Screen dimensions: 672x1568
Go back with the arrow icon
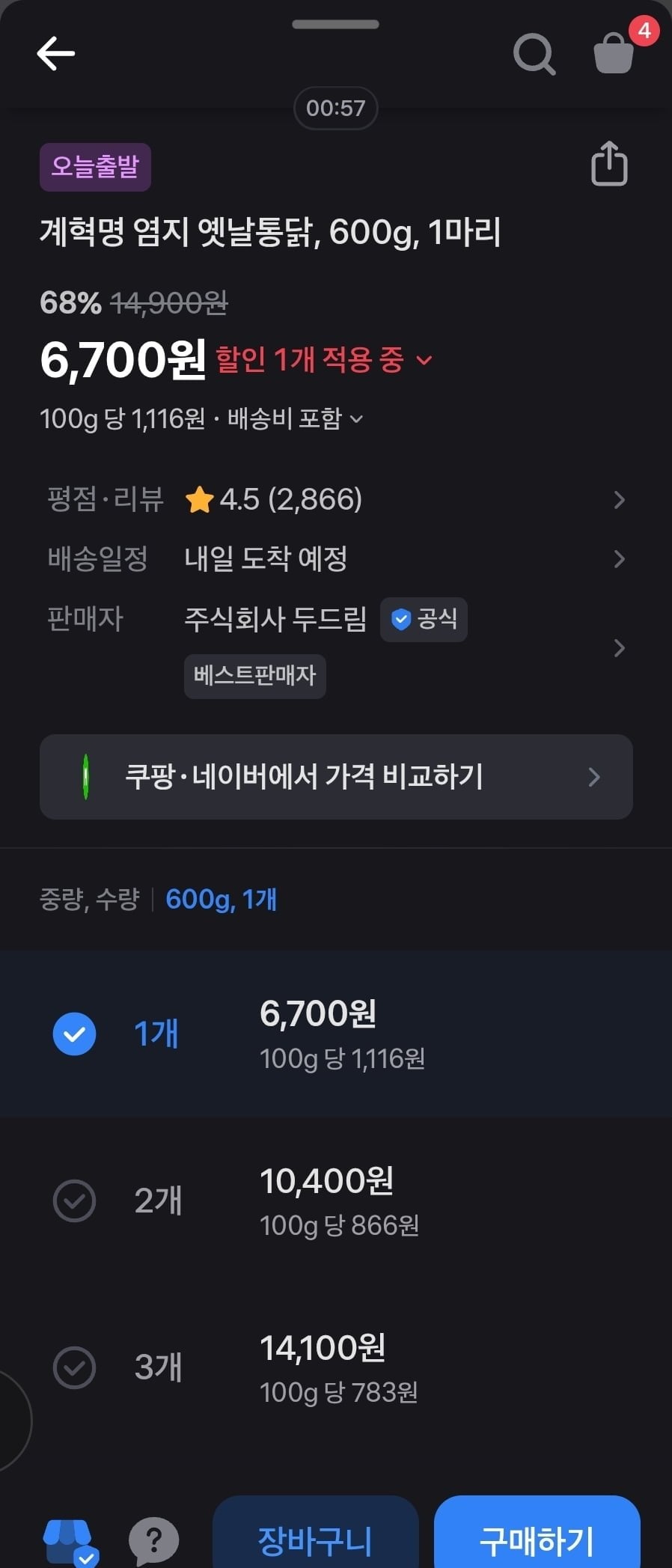pos(56,54)
